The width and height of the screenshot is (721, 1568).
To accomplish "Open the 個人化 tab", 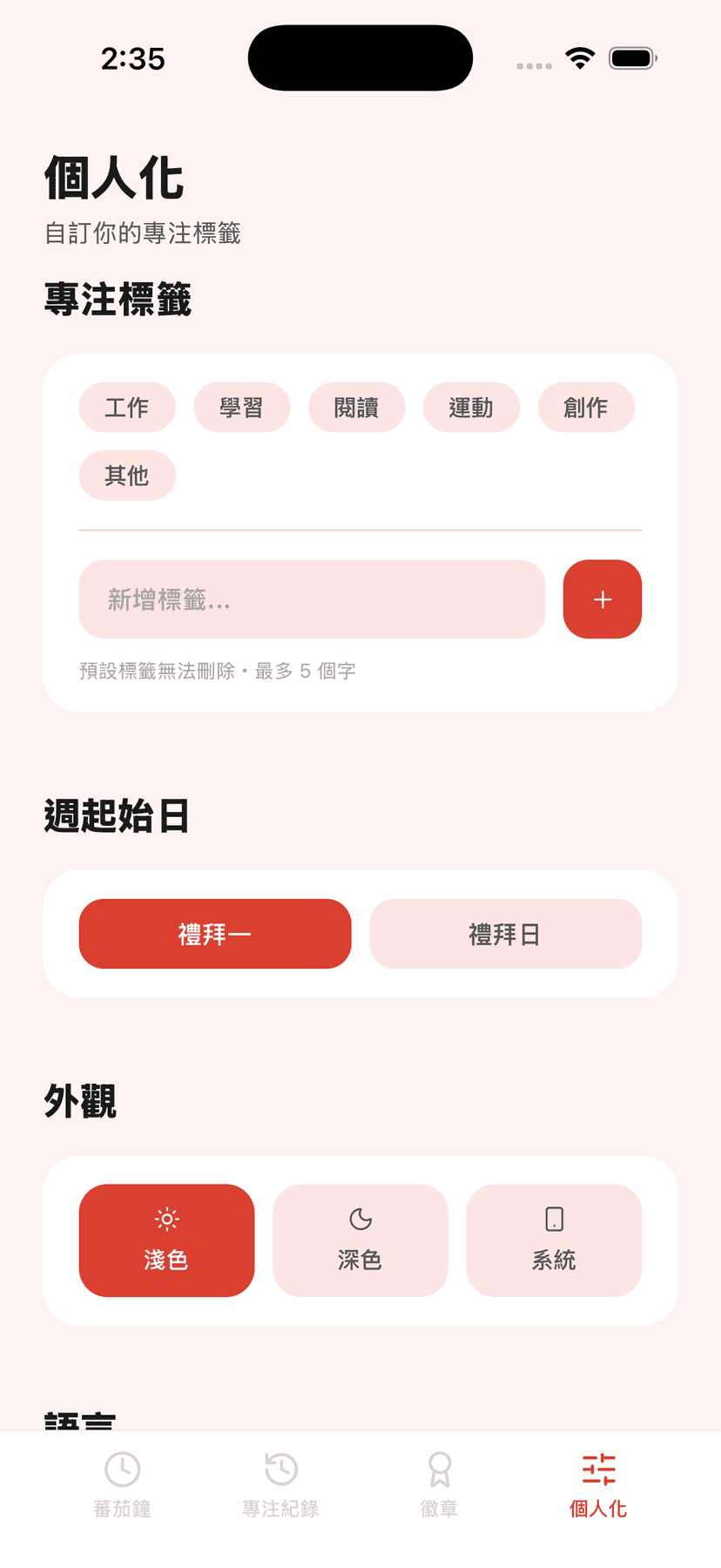I will coord(598,1485).
